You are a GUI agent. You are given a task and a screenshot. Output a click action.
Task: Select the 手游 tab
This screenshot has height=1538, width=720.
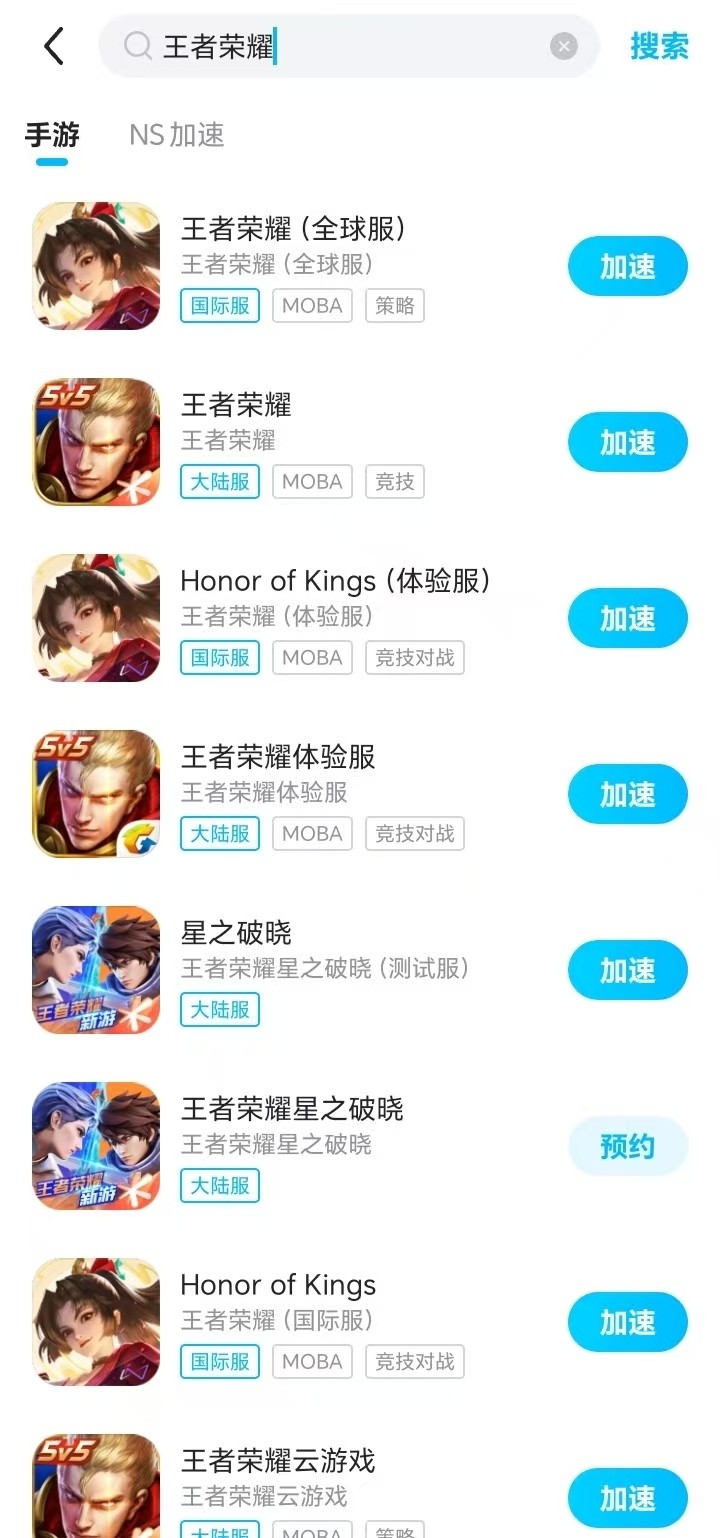click(52, 135)
